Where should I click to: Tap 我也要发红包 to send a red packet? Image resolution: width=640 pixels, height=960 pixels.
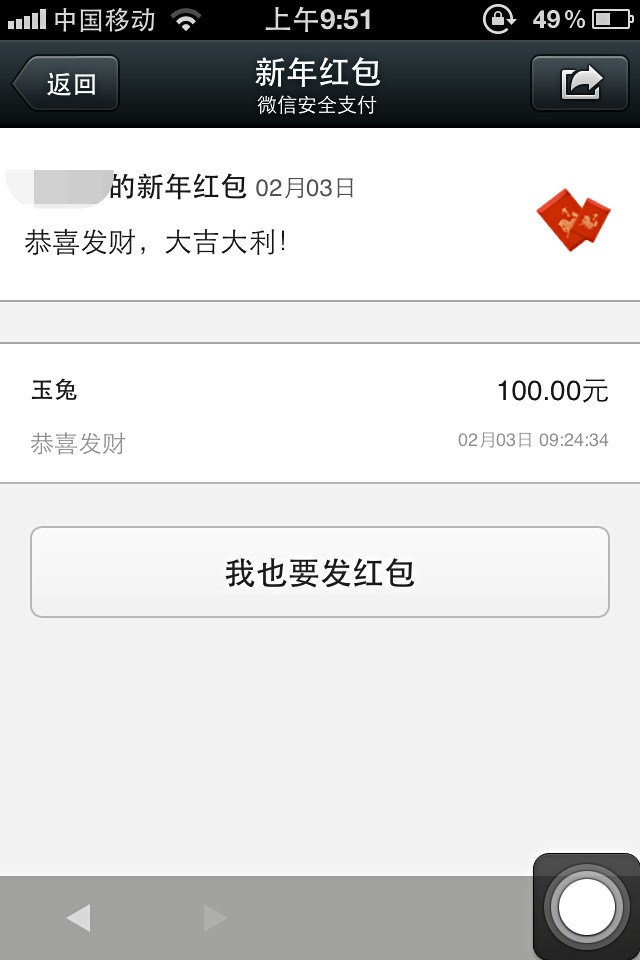[320, 573]
